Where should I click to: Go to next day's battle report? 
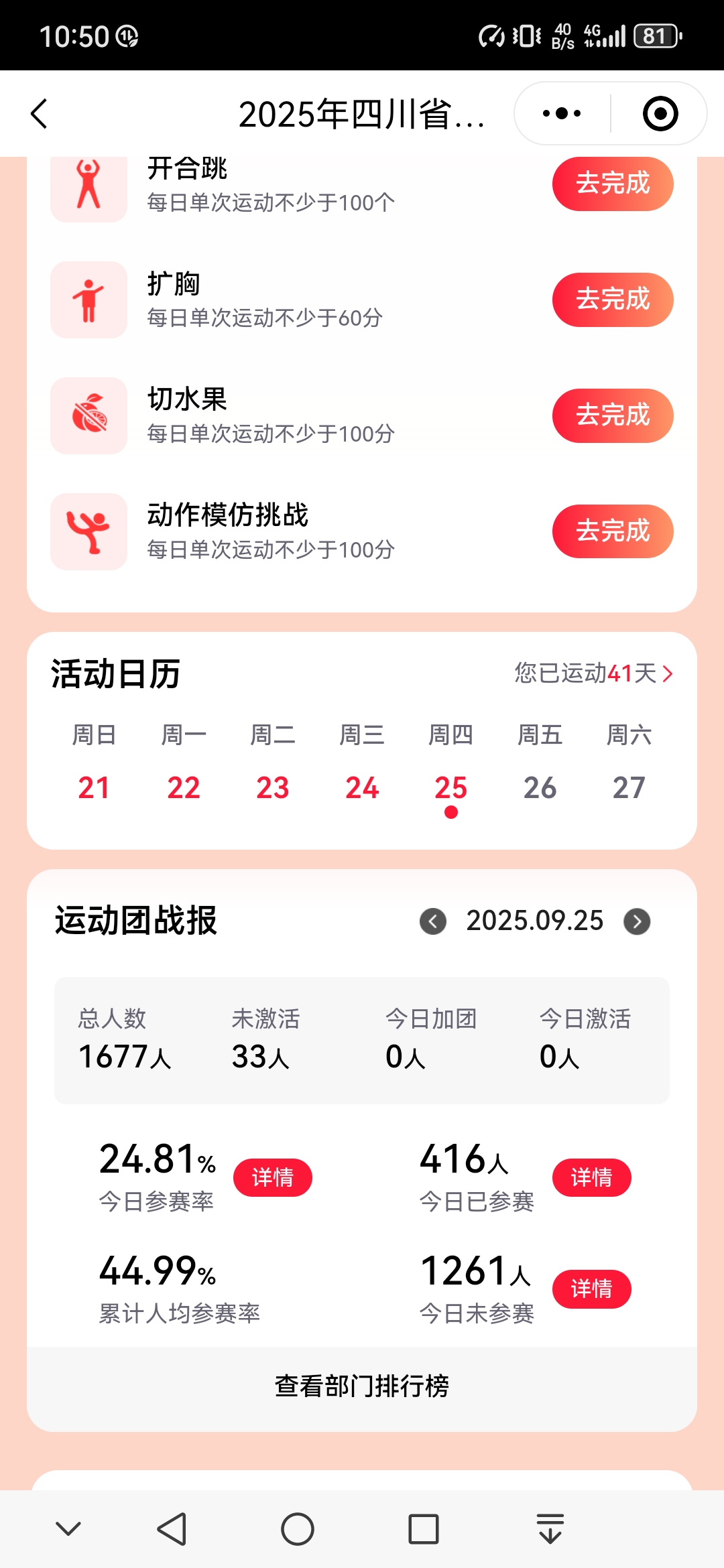(637, 921)
